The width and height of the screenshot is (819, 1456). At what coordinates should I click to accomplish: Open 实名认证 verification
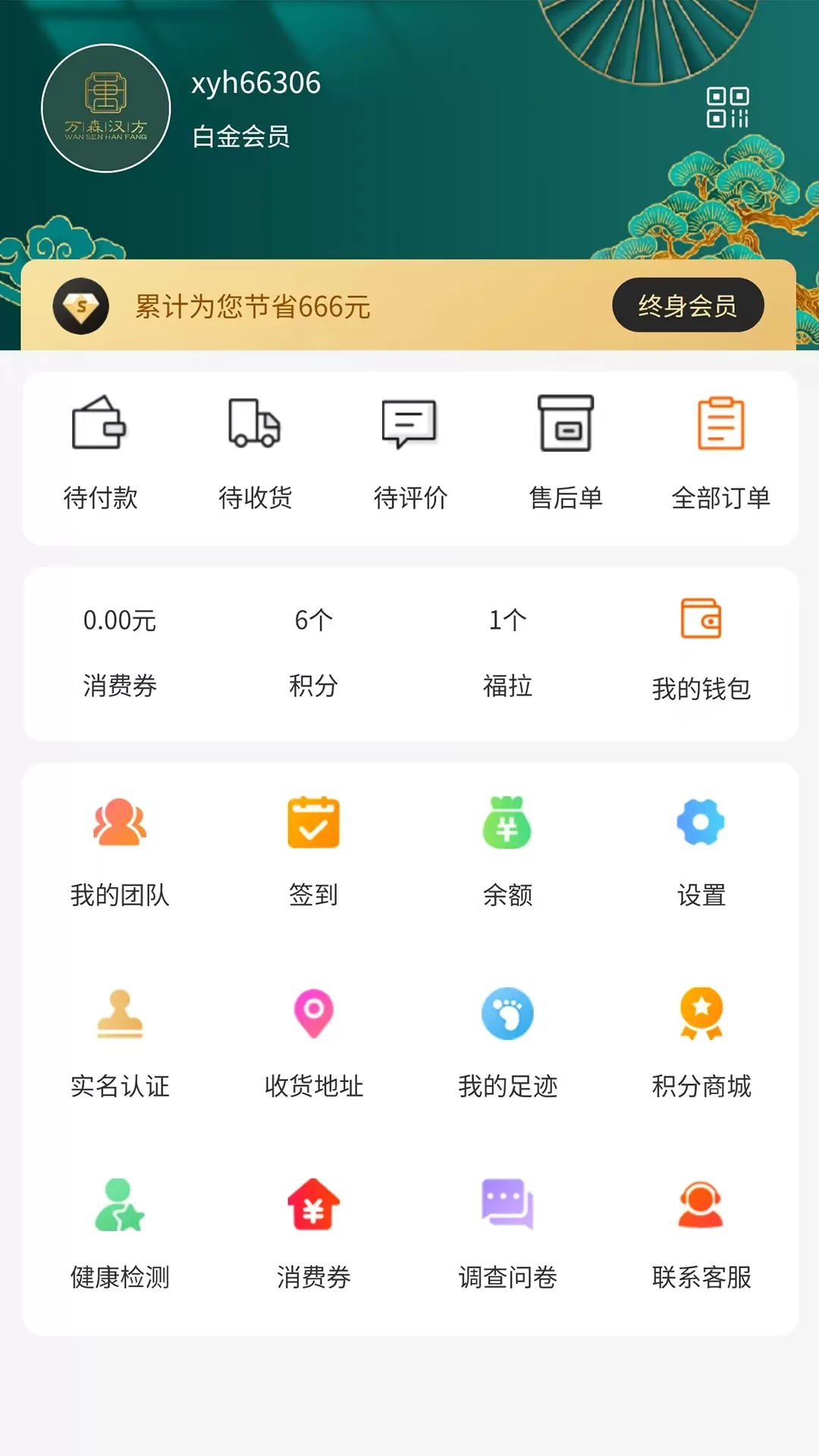[120, 1043]
